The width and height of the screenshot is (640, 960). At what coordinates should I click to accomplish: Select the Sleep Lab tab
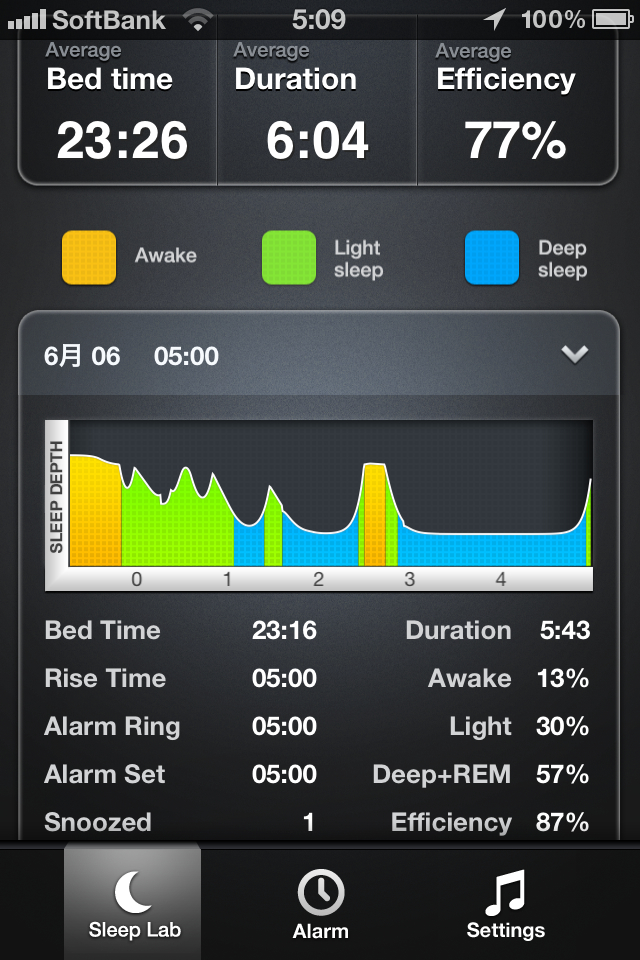tap(134, 903)
